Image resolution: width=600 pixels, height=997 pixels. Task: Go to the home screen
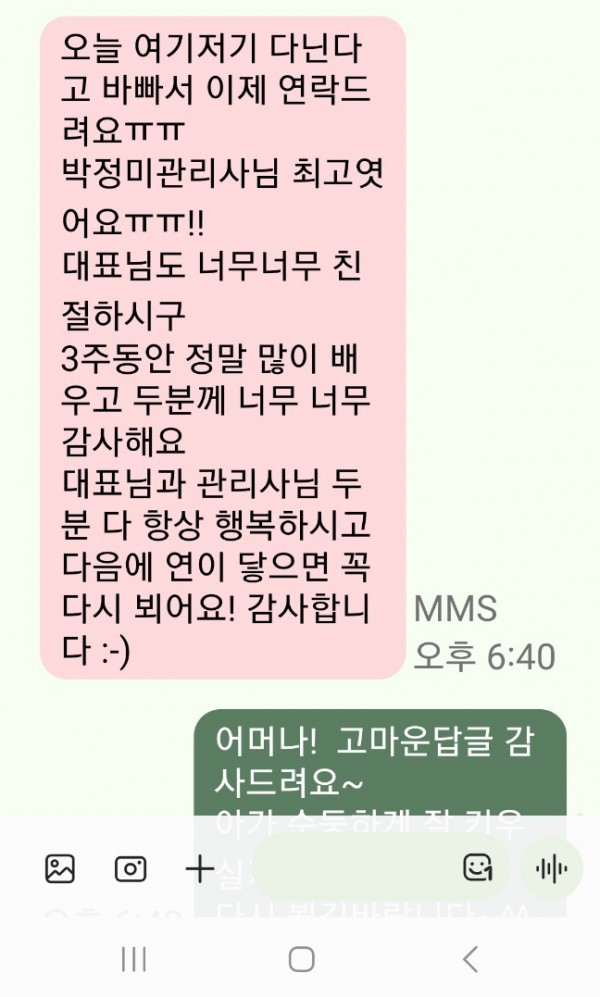point(301,960)
